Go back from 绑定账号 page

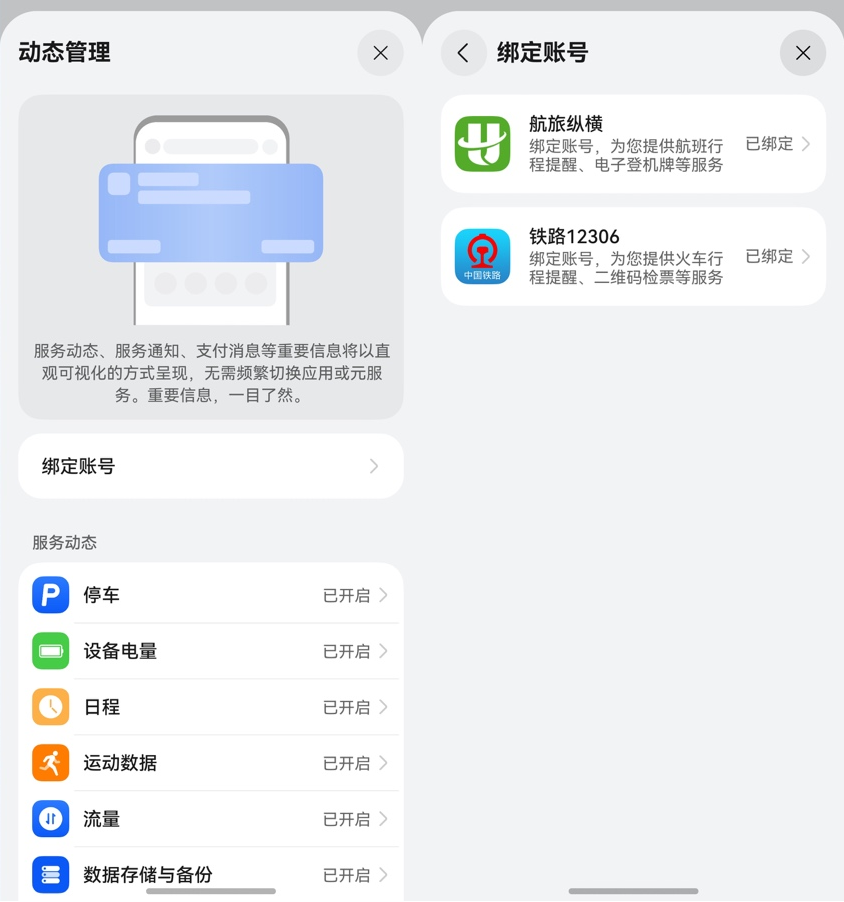pos(463,53)
